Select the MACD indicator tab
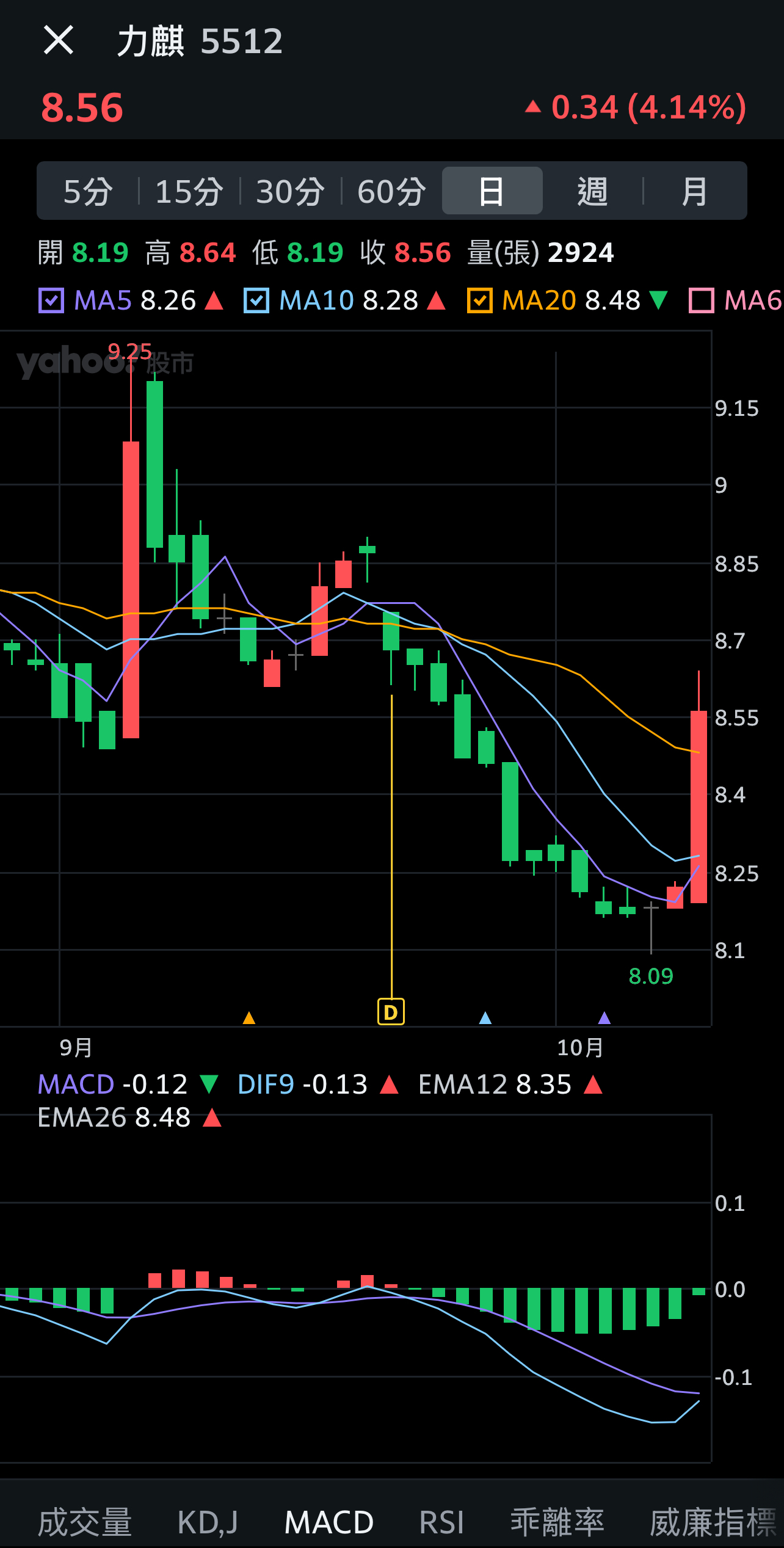This screenshot has height=1548, width=784. tap(329, 1522)
